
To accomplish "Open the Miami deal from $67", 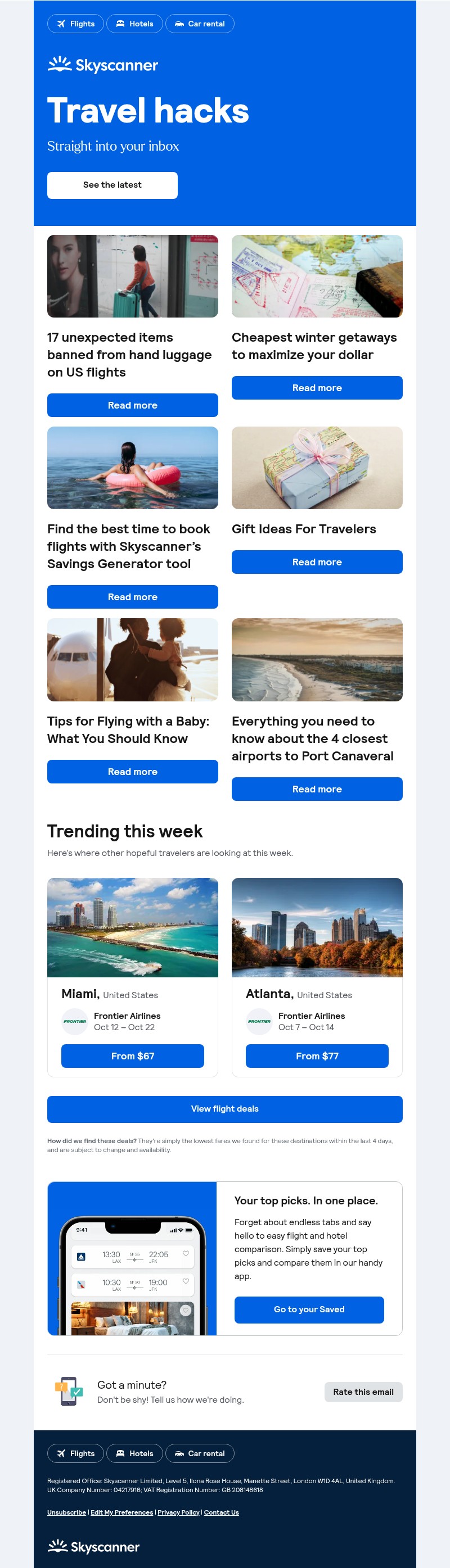I will [132, 1056].
